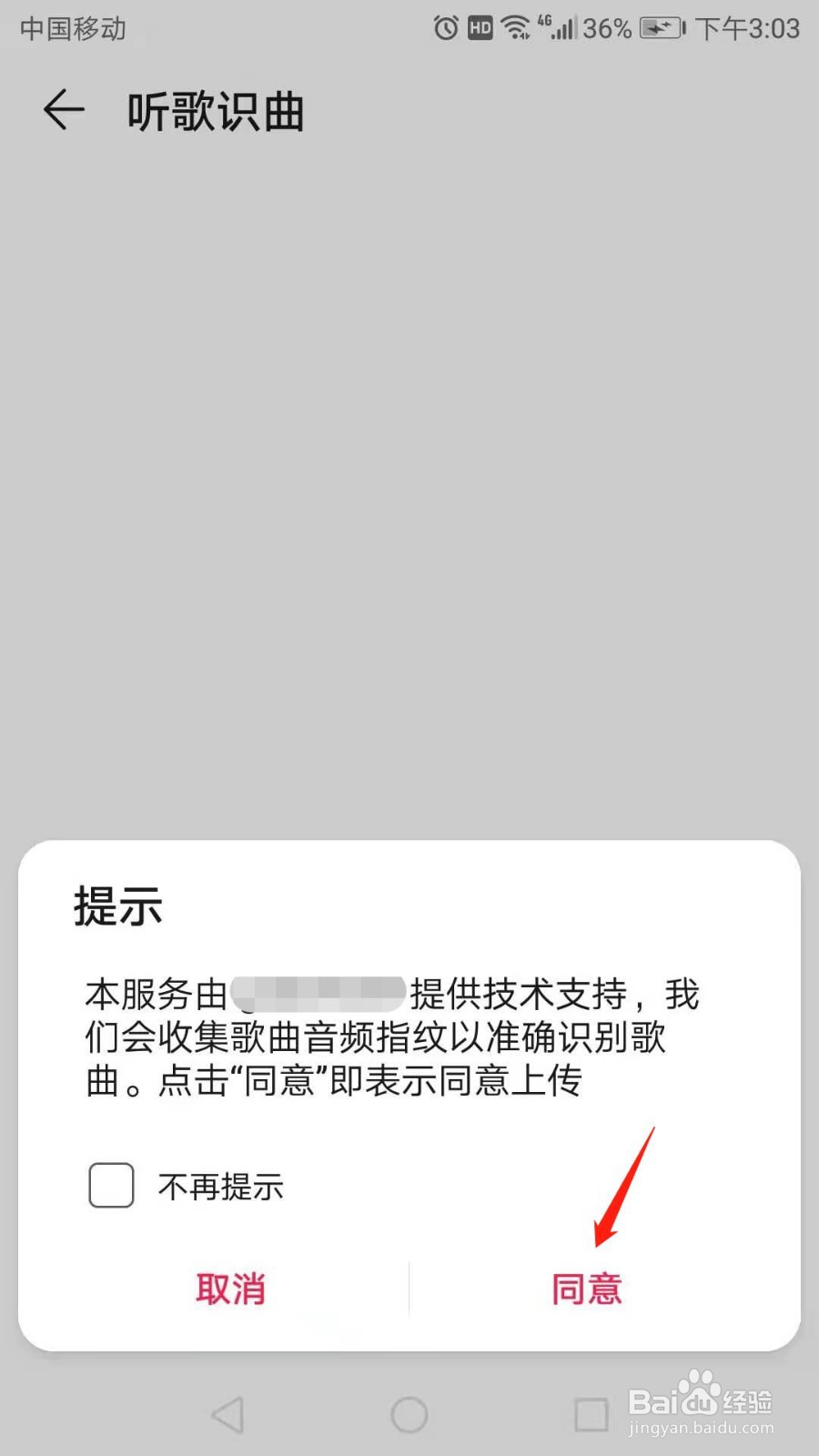Screen dimensions: 819x1456
Task: Check the box to stop future prompts
Action: pyautogui.click(x=110, y=1185)
